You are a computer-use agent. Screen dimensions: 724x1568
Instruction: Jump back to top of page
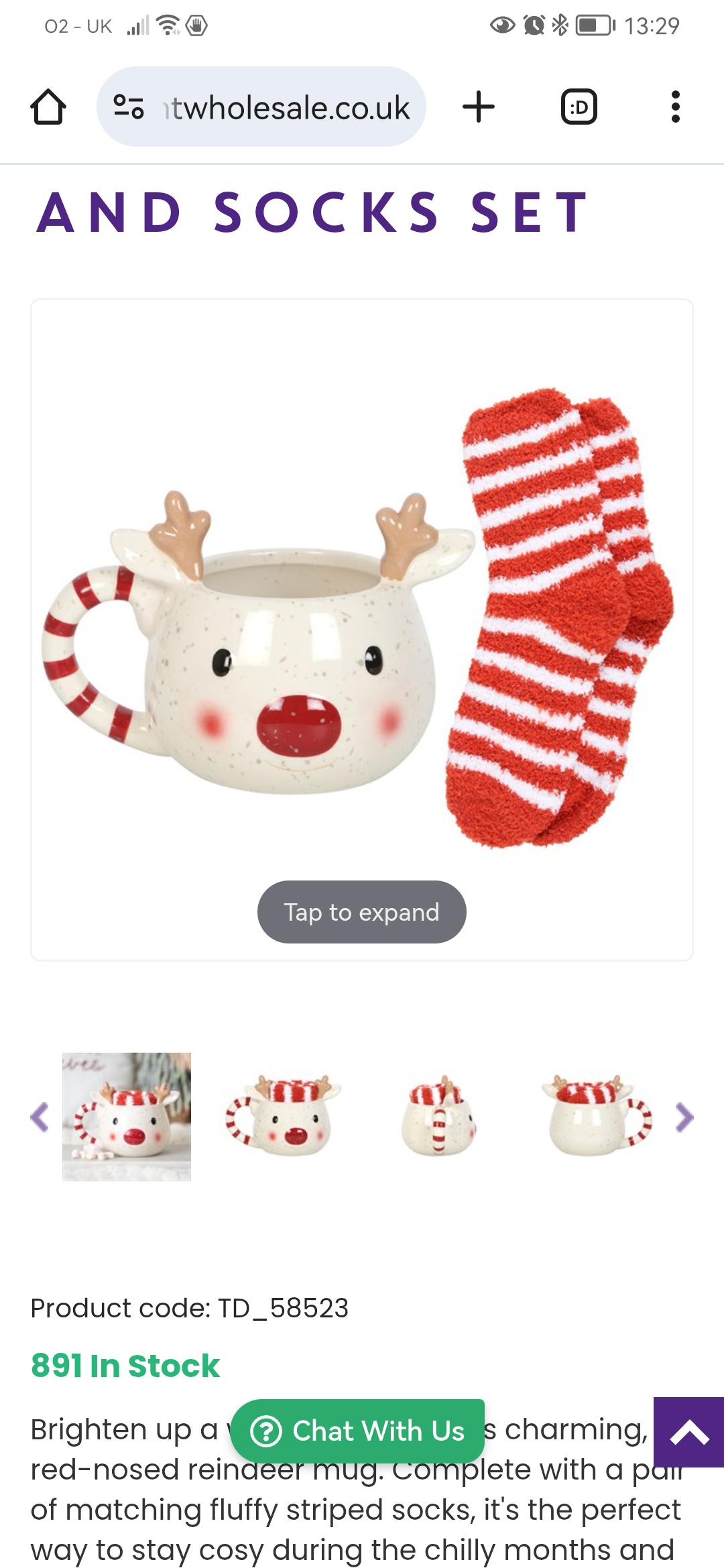(688, 1433)
